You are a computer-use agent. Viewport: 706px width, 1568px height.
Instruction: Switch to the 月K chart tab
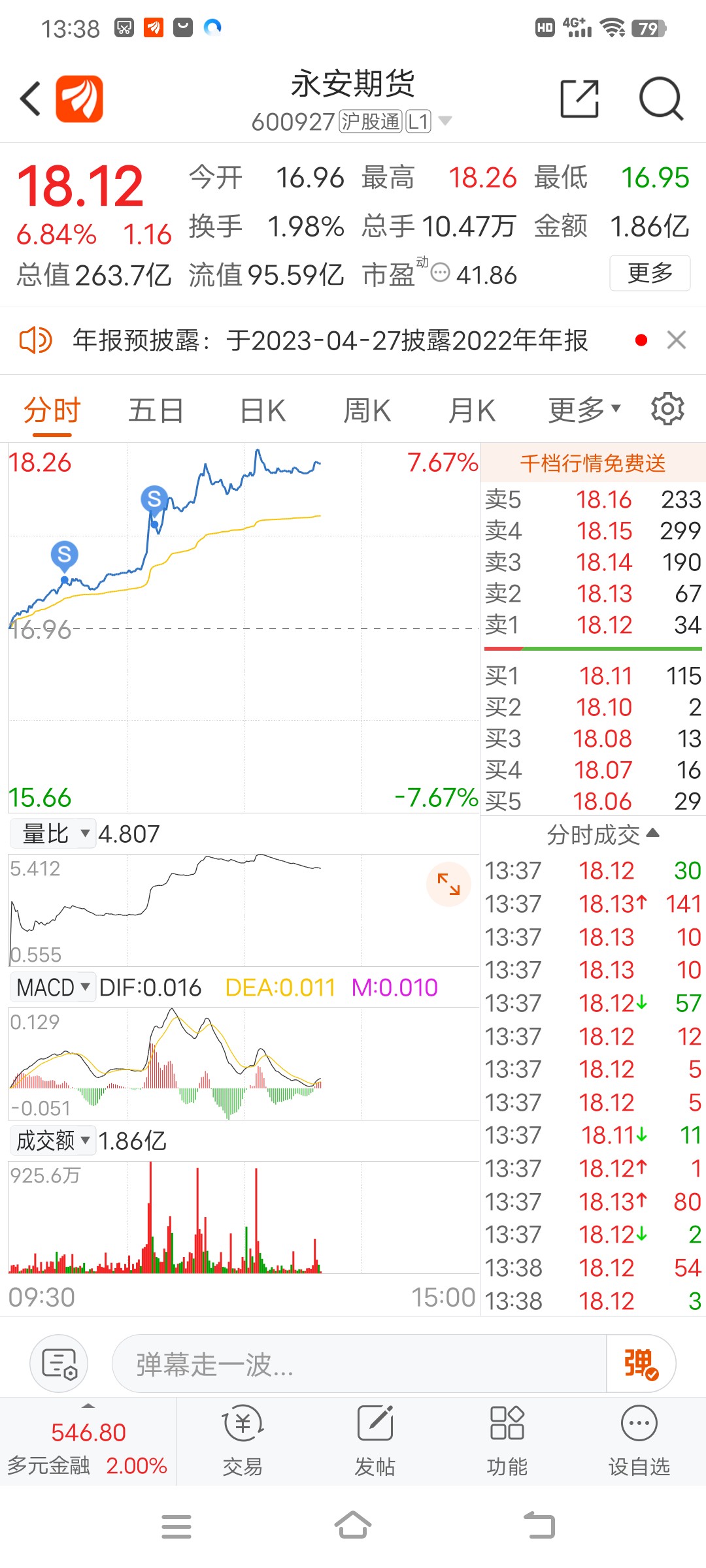[x=472, y=411]
